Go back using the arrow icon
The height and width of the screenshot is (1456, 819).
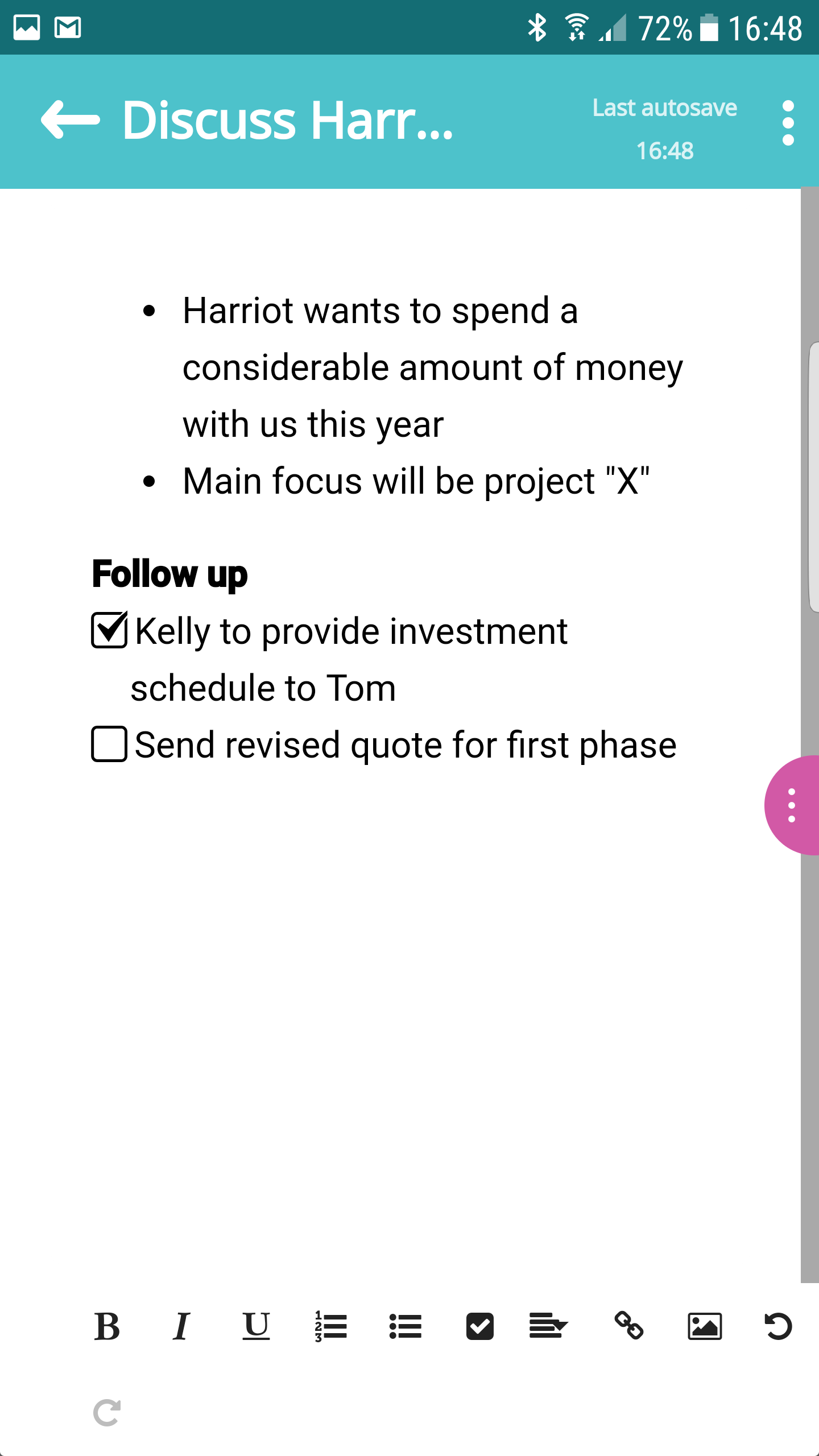(x=71, y=120)
